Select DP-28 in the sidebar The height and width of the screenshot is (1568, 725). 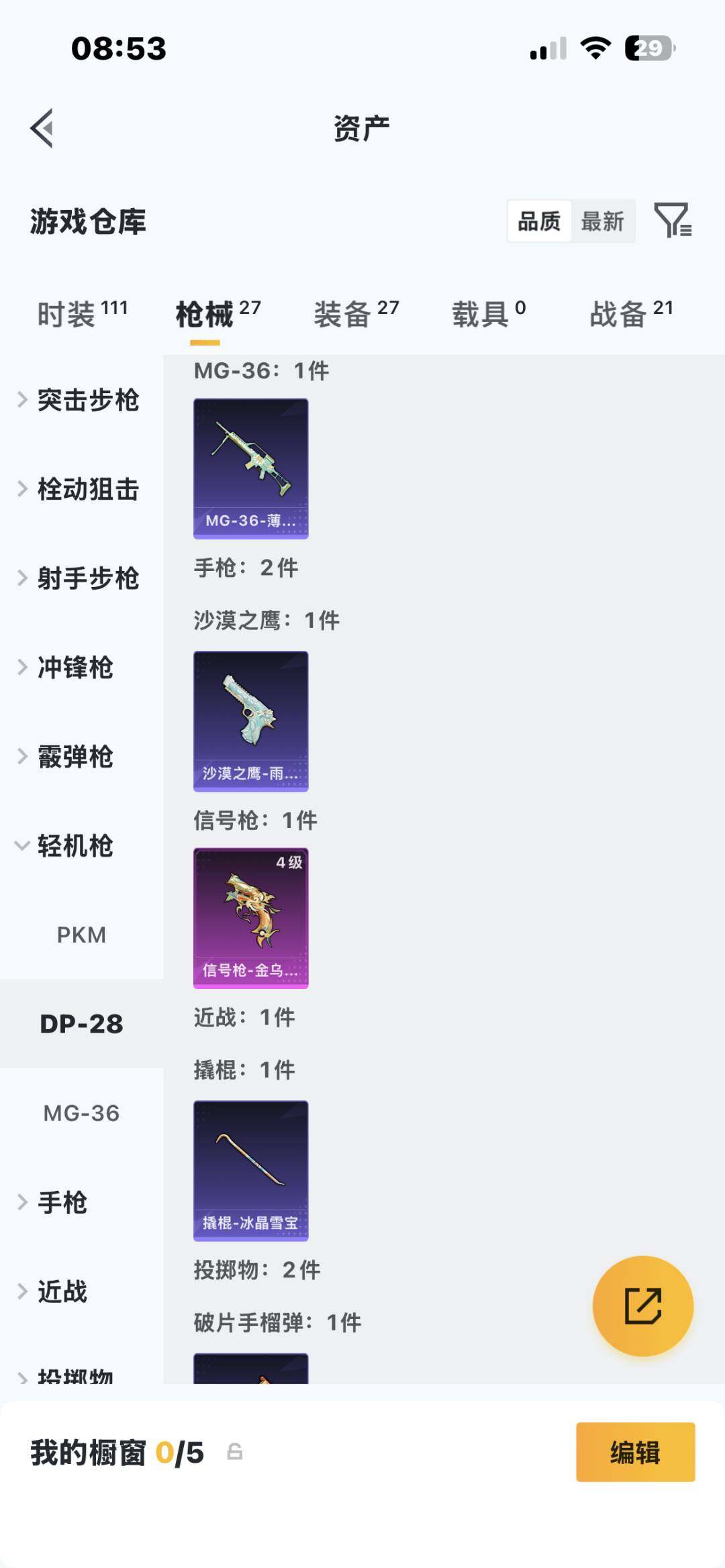coord(82,1024)
